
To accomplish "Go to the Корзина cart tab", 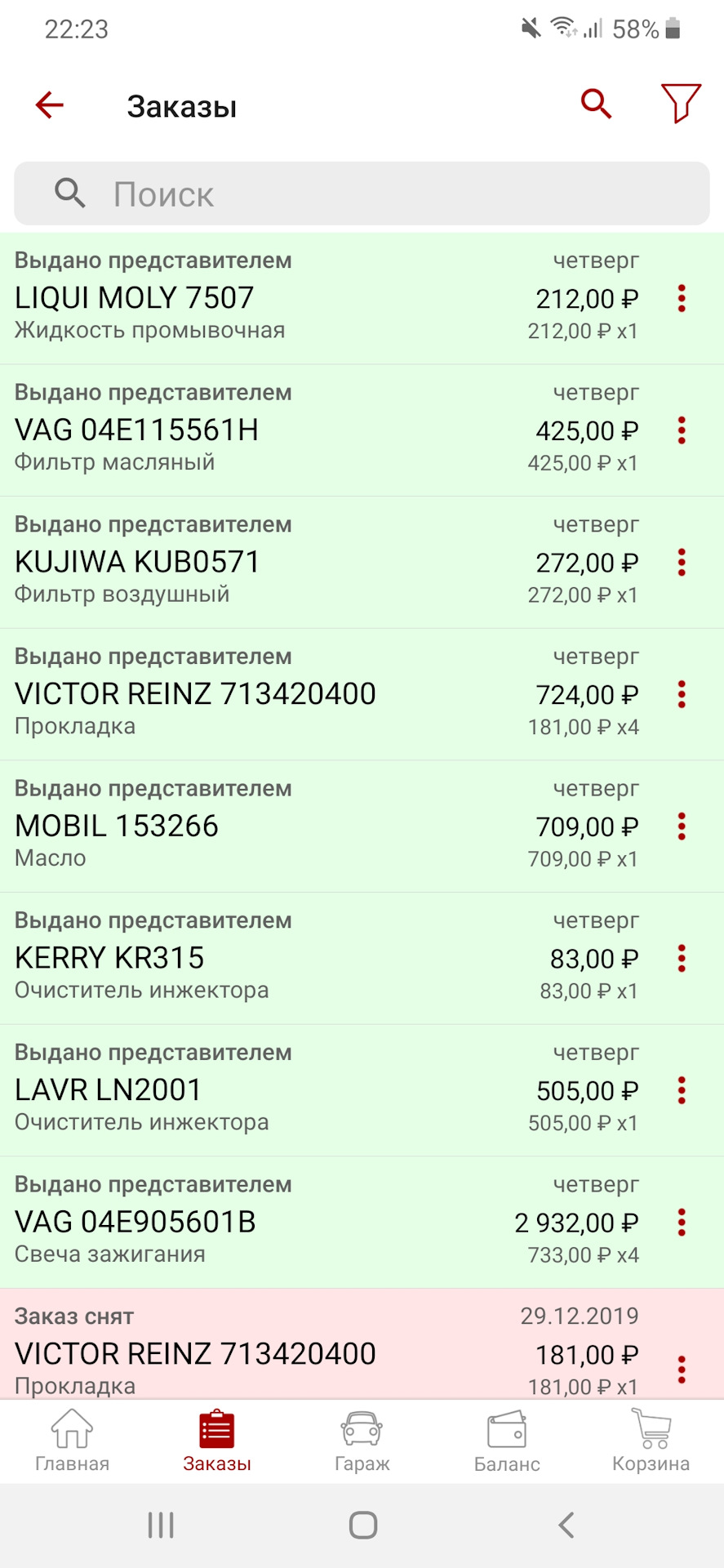I will (651, 1441).
